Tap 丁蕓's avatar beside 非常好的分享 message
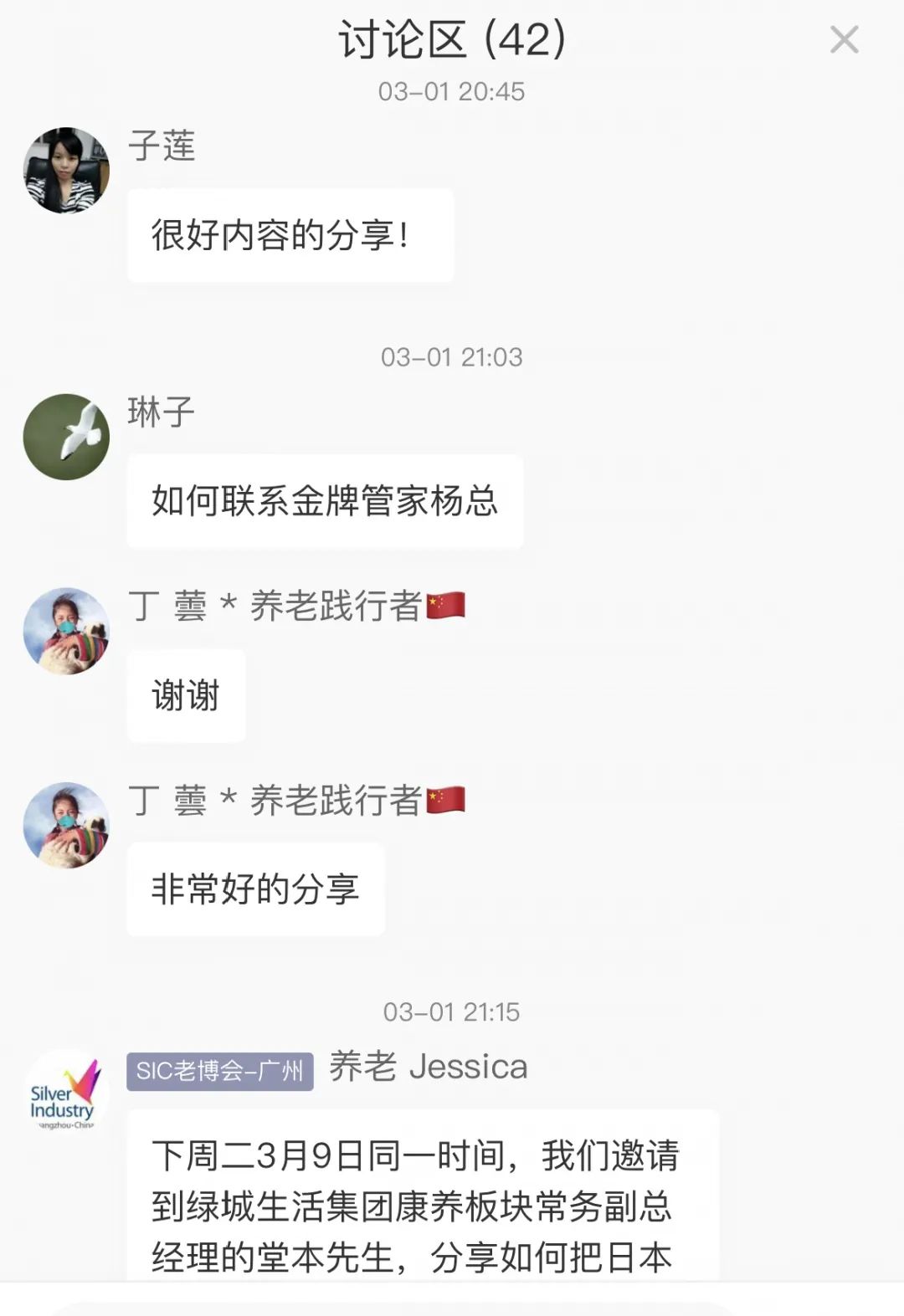 tap(66, 825)
